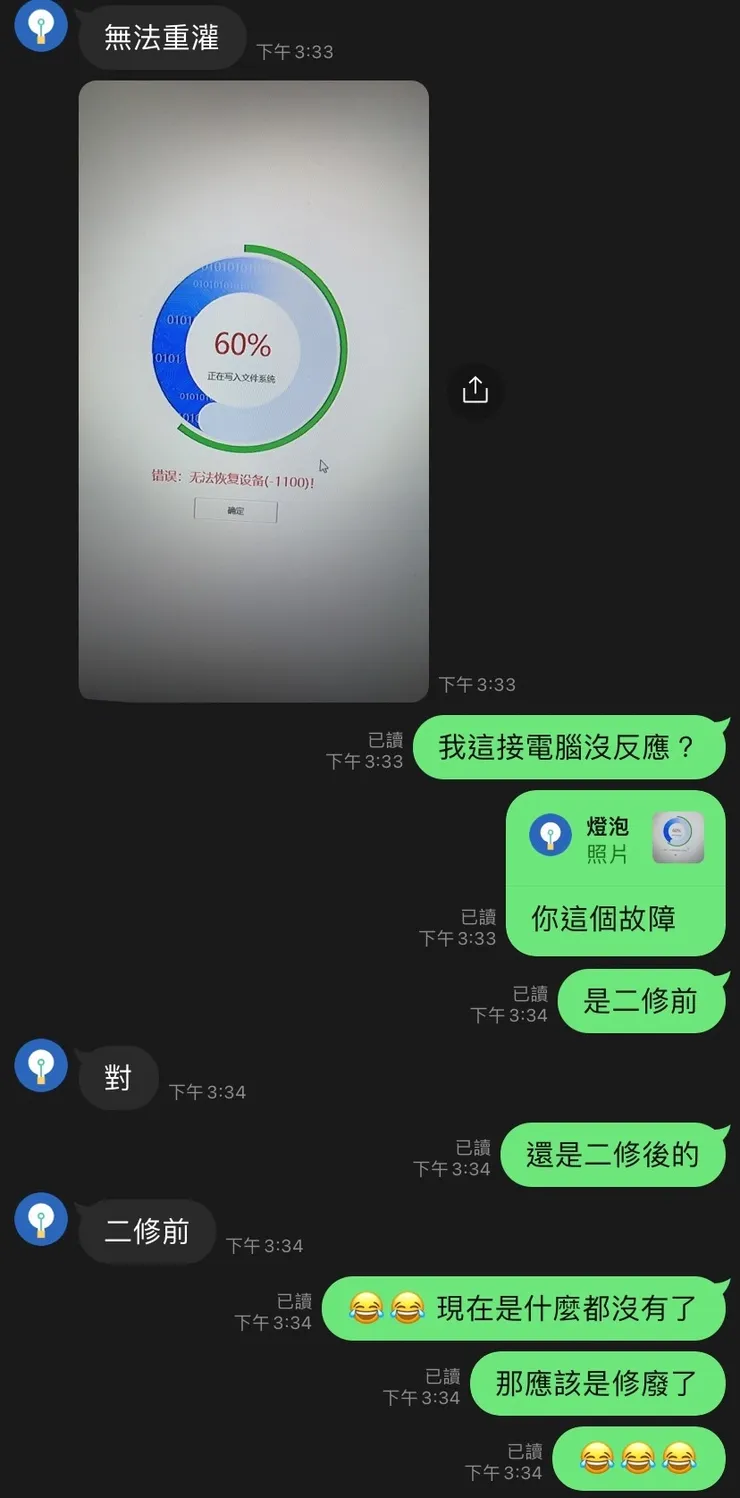
Task: Tap the lightbulb avatar next to 二修前
Action: [x=40, y=1219]
